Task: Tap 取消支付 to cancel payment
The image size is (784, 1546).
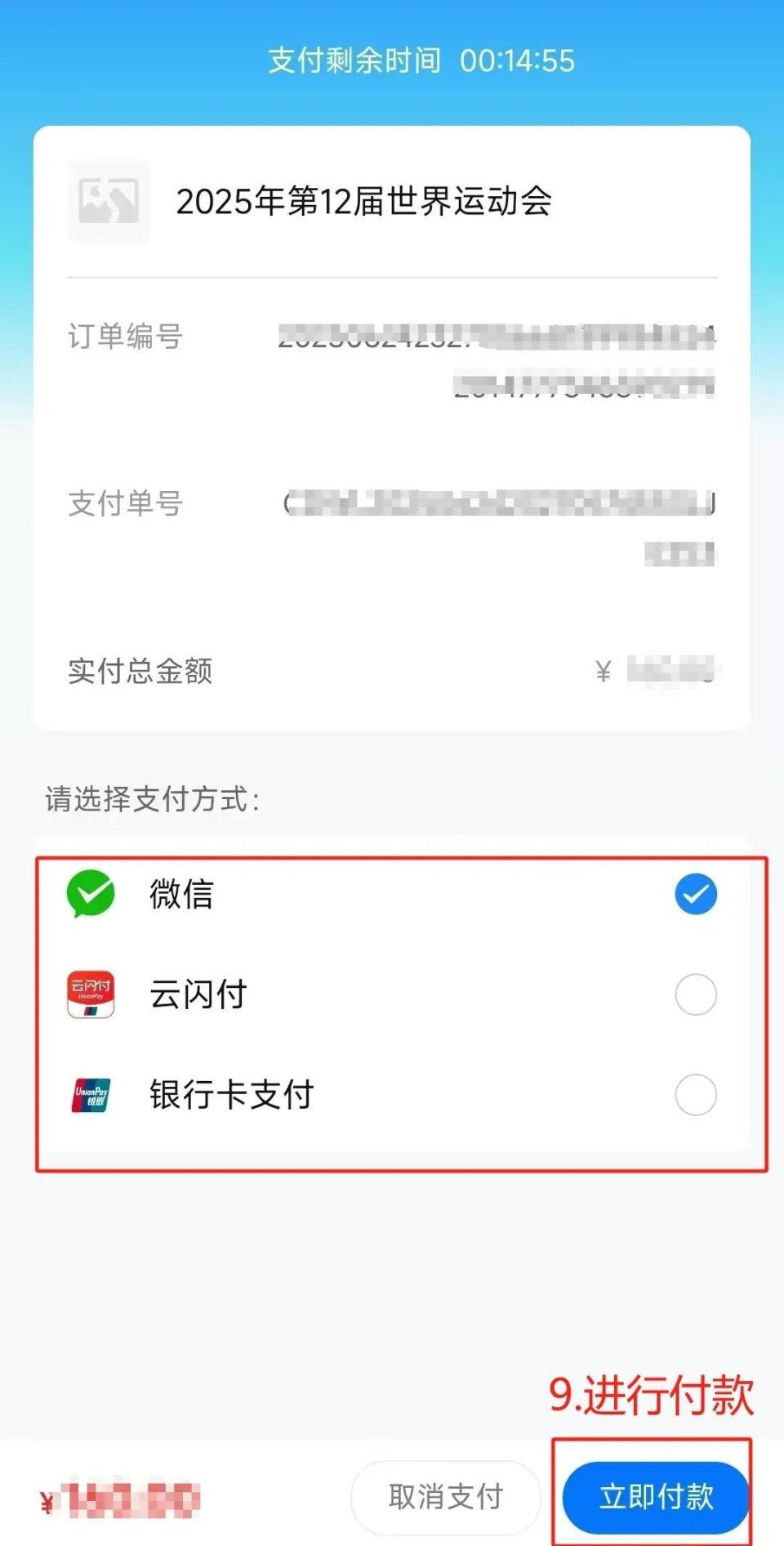Action: pos(446,1497)
